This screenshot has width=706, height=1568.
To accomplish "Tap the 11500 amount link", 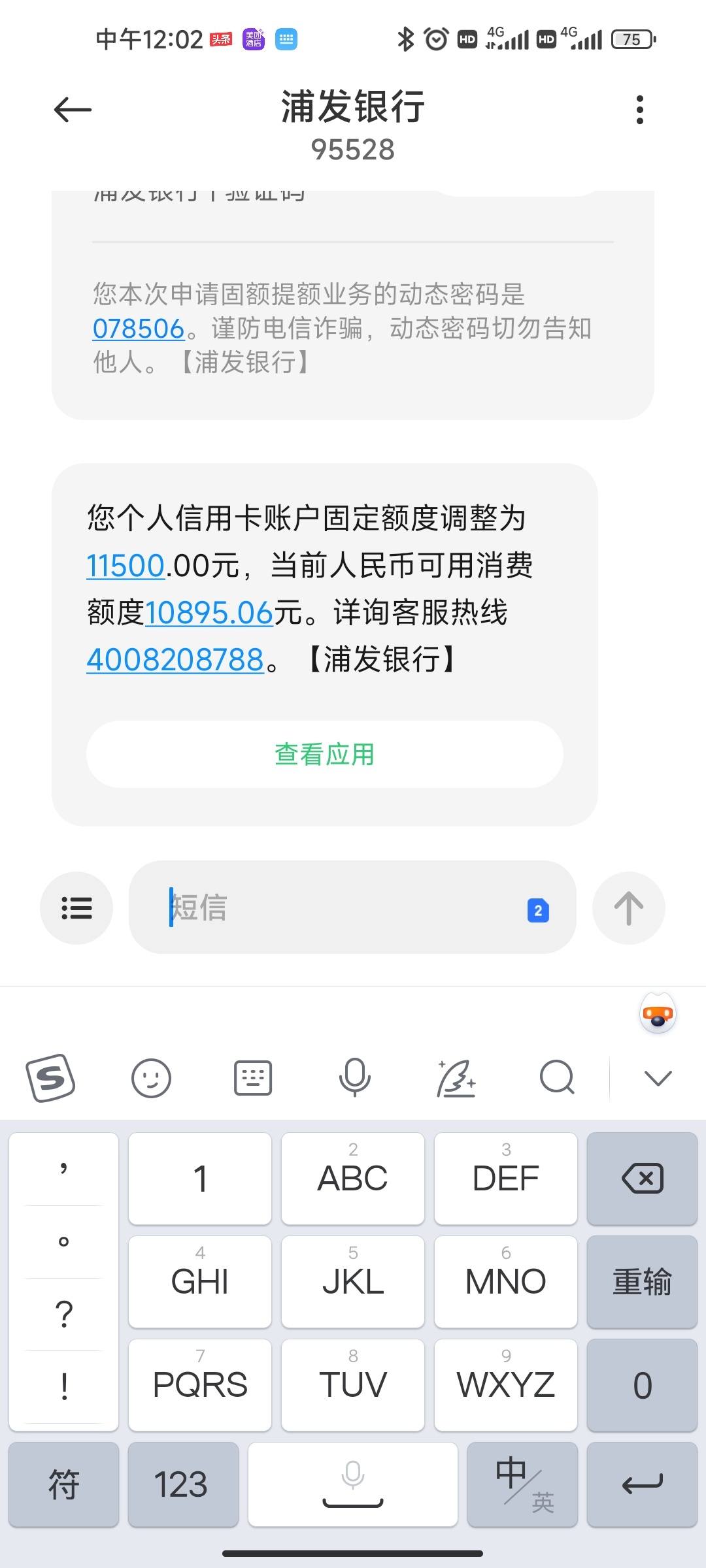I will (126, 566).
